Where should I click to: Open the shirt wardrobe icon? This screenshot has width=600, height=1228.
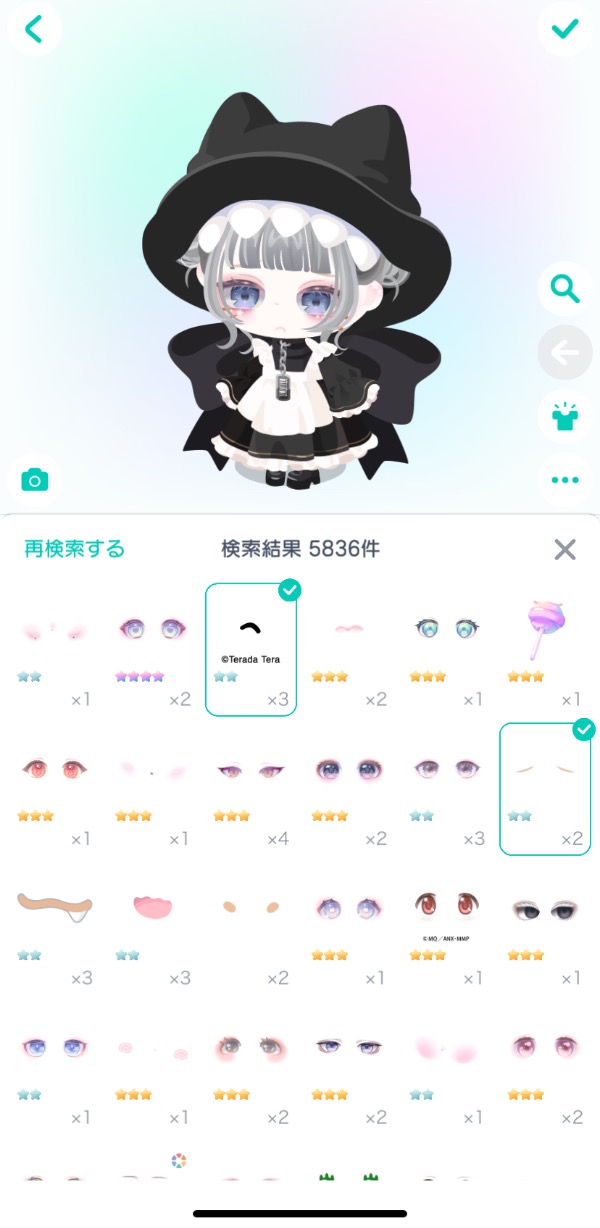565,415
